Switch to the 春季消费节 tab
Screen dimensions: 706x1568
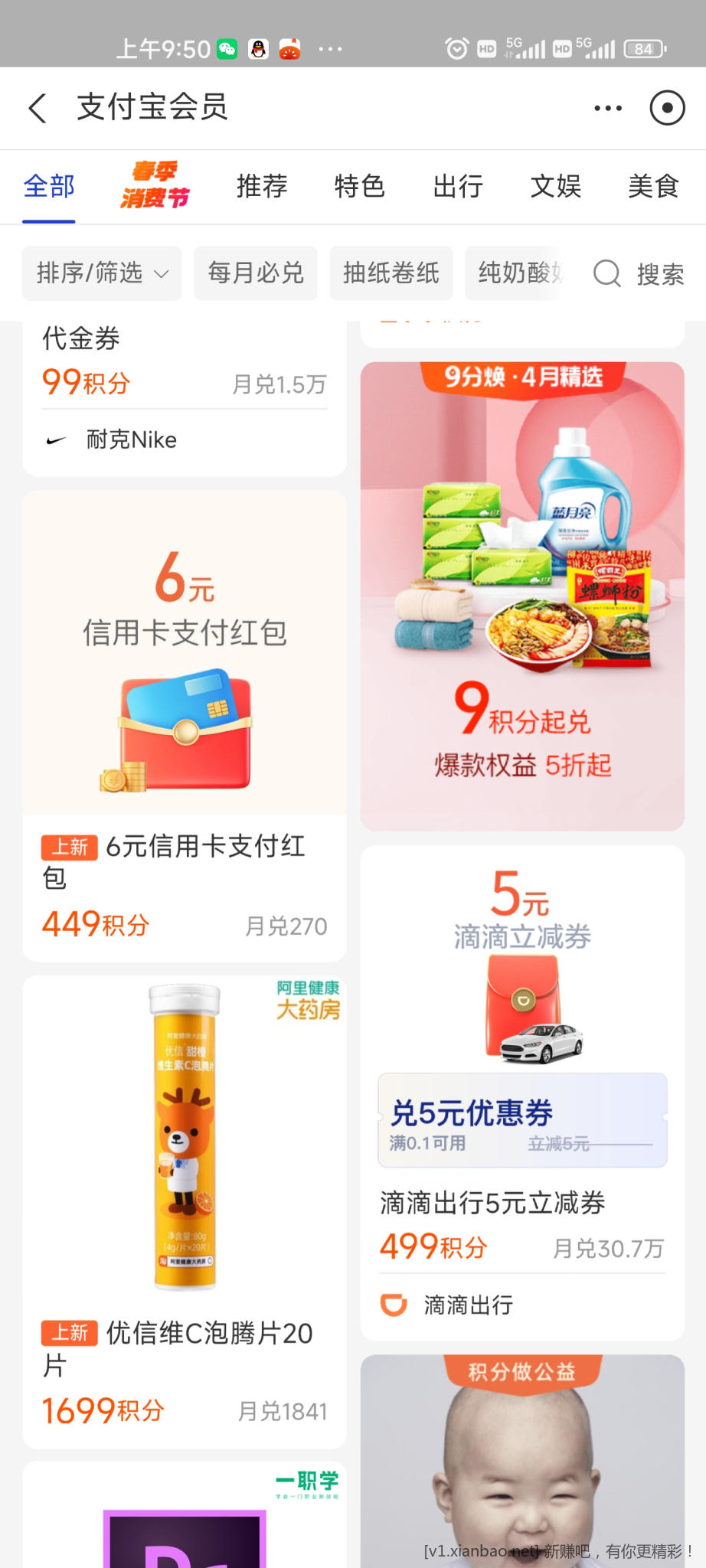[x=155, y=186]
